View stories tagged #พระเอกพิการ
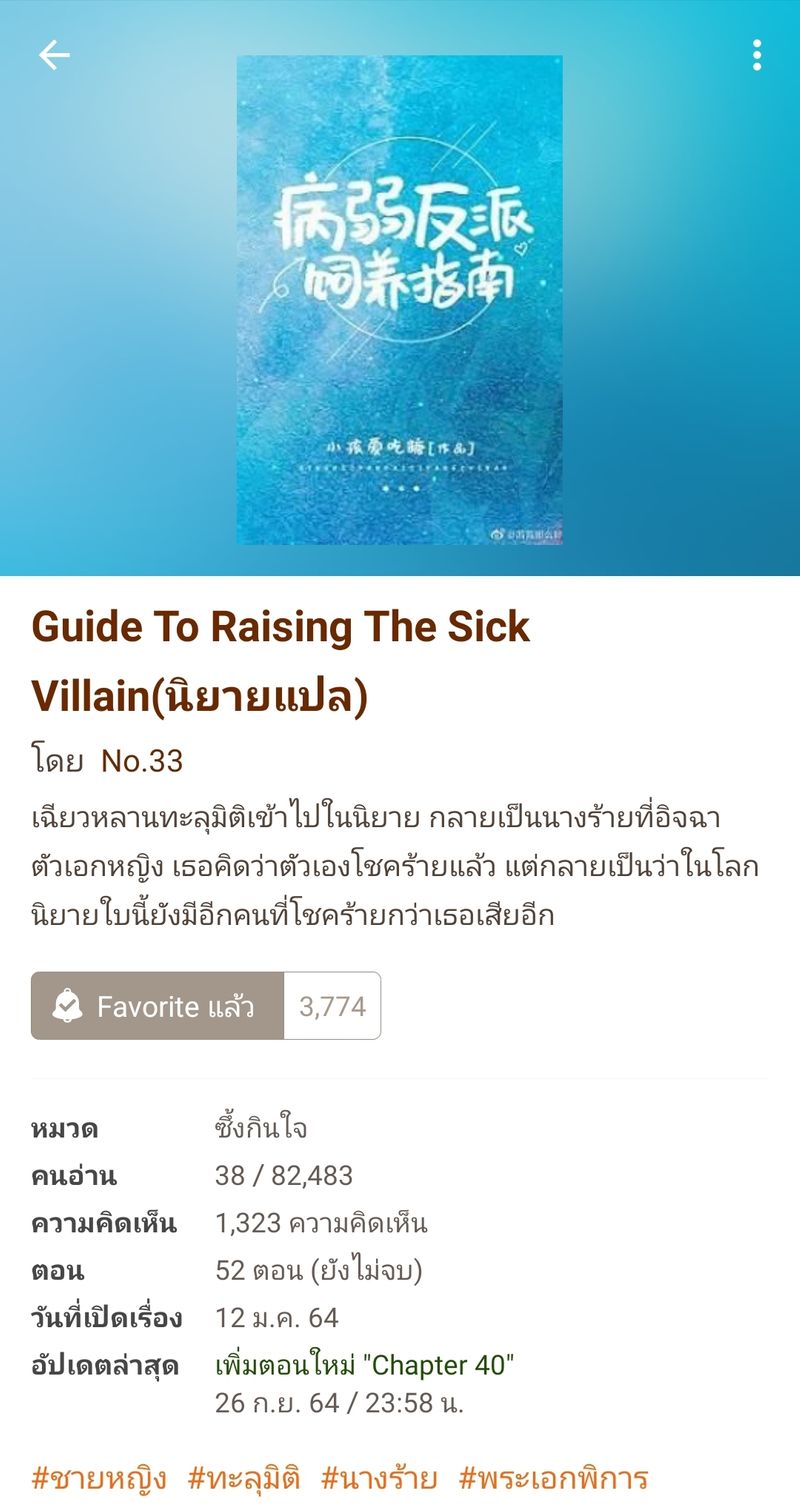The image size is (800, 1505). point(553,1477)
